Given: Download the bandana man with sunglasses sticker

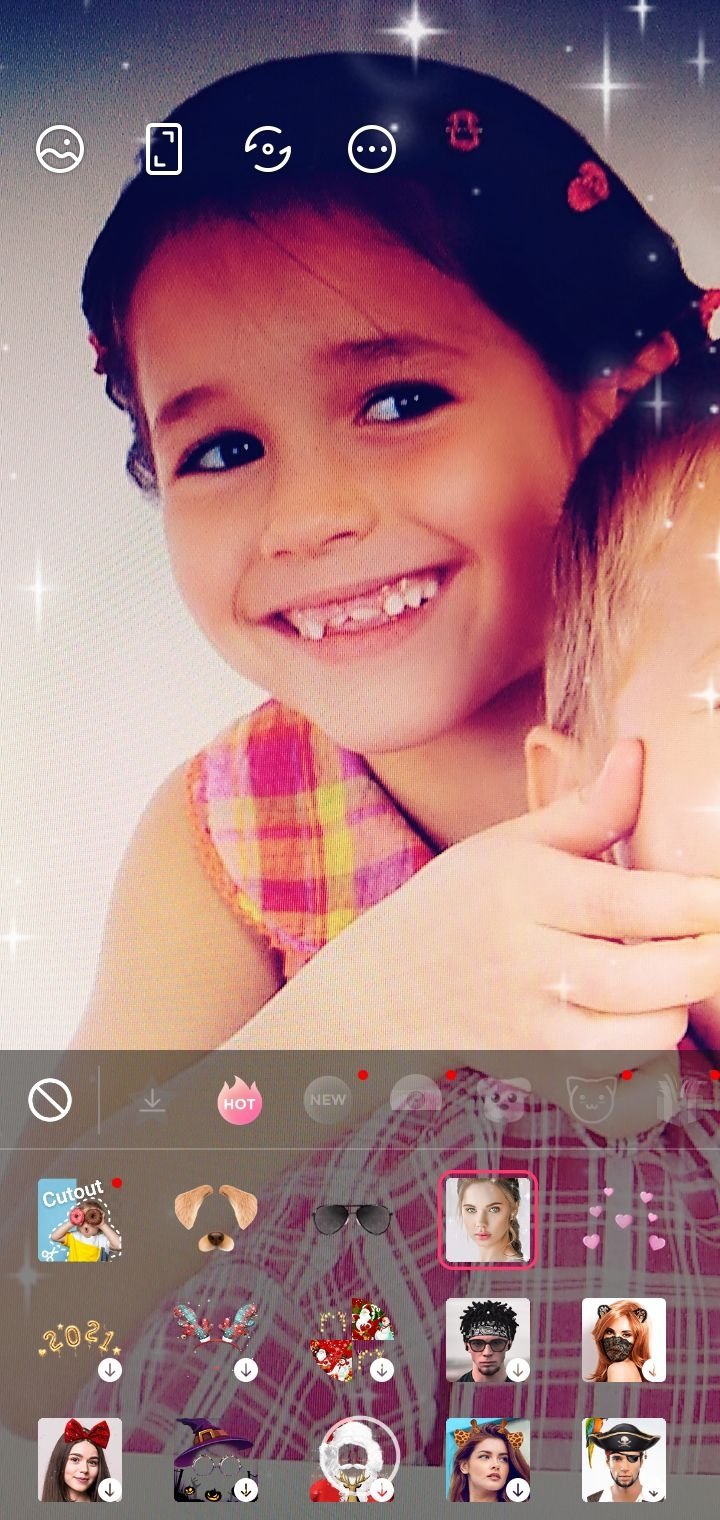Looking at the screenshot, I should tap(488, 1340).
